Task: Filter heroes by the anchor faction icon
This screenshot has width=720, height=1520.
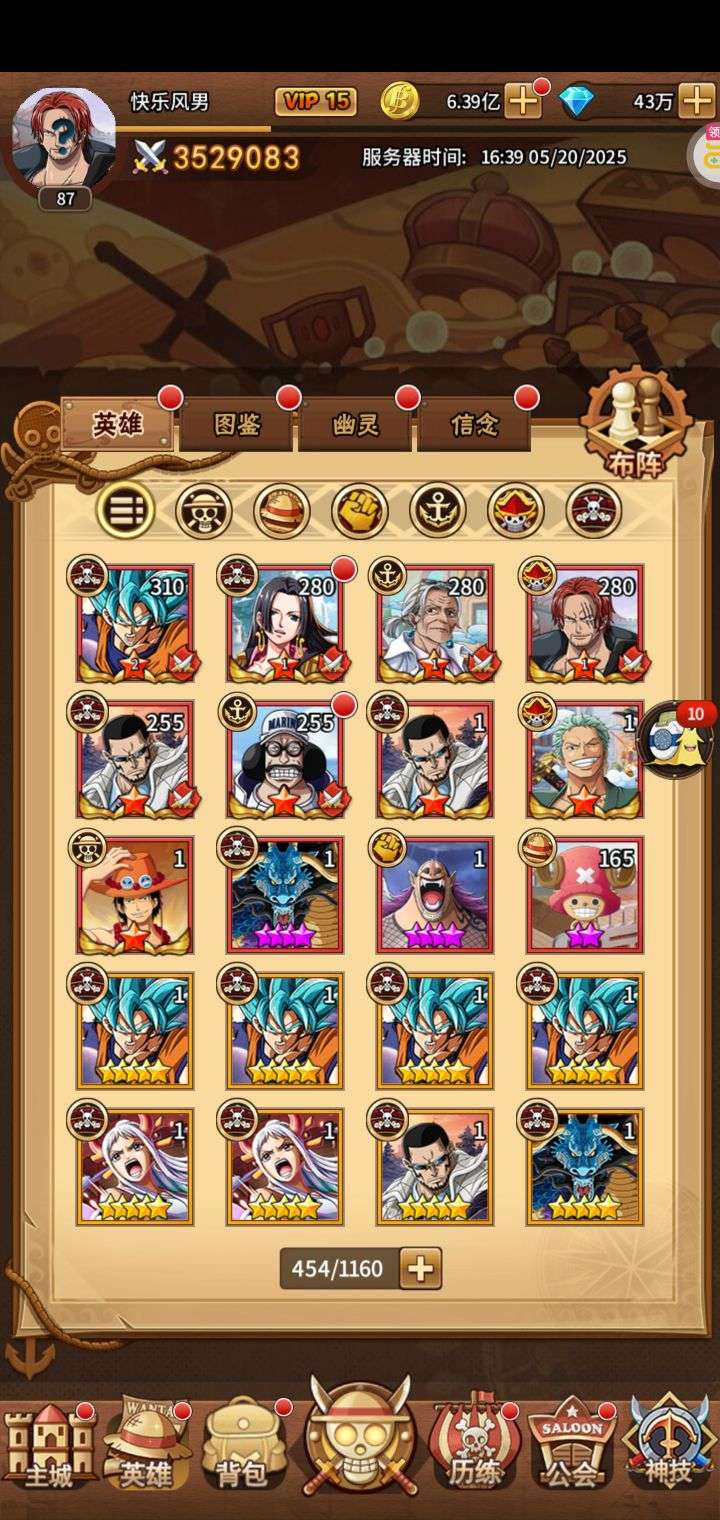Action: [438, 511]
